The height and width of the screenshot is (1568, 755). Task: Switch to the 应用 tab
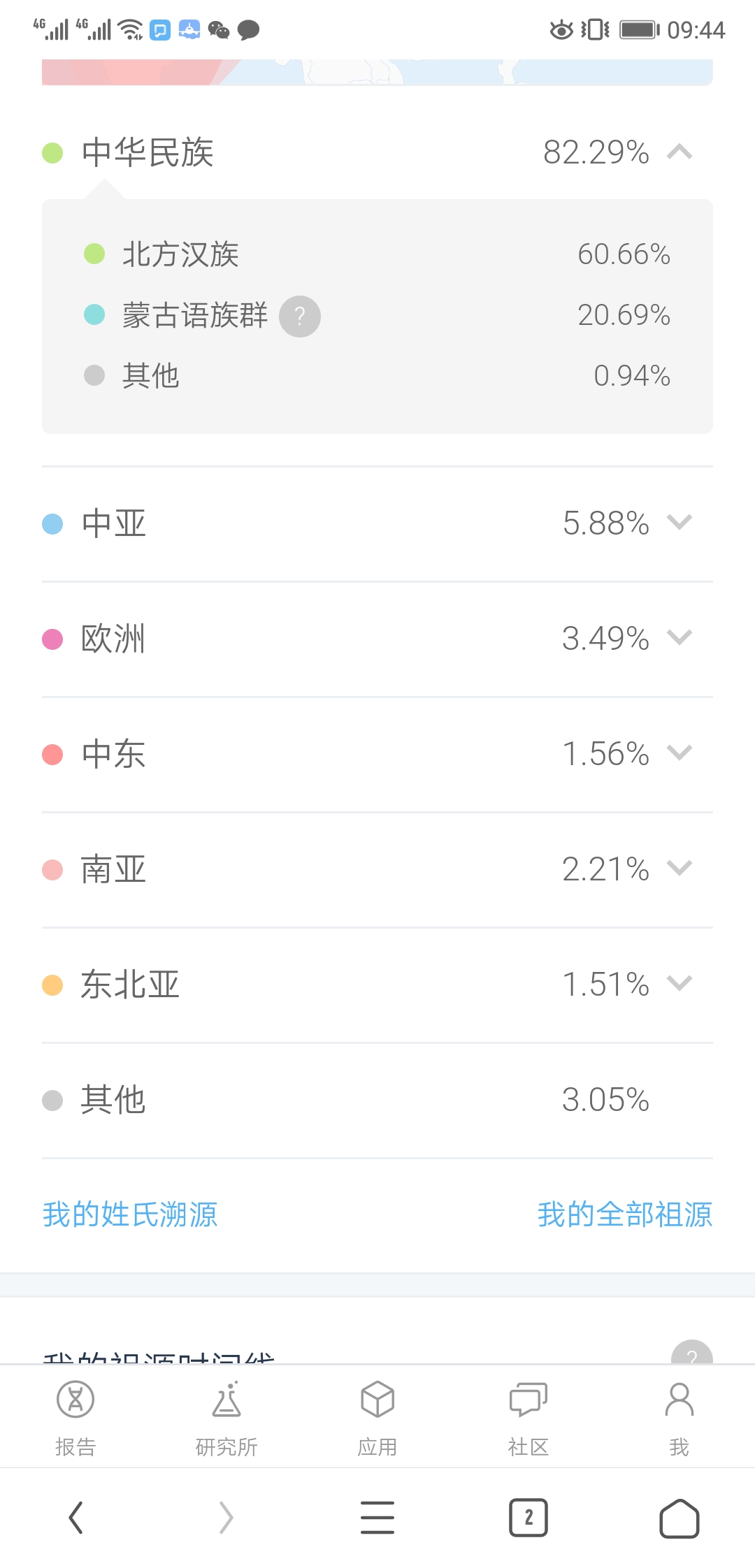pyautogui.click(x=377, y=1418)
